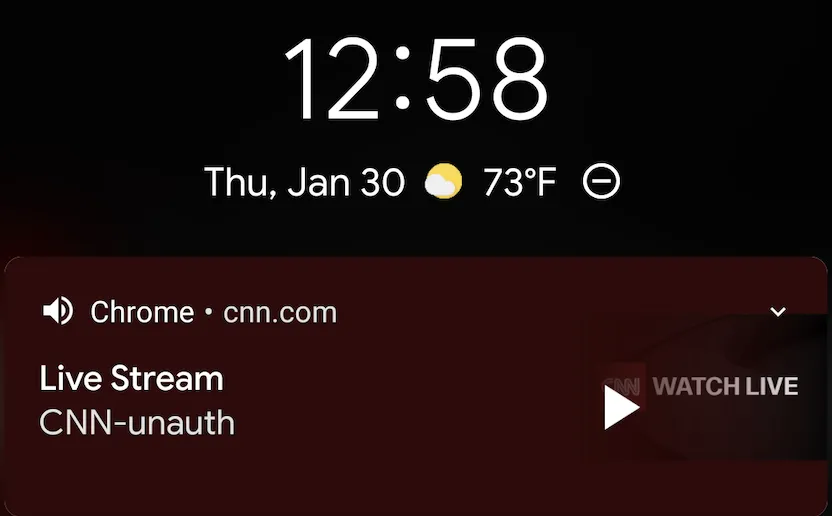This screenshot has width=832, height=516.
Task: Play the CNN Live Stream
Action: tap(621, 408)
